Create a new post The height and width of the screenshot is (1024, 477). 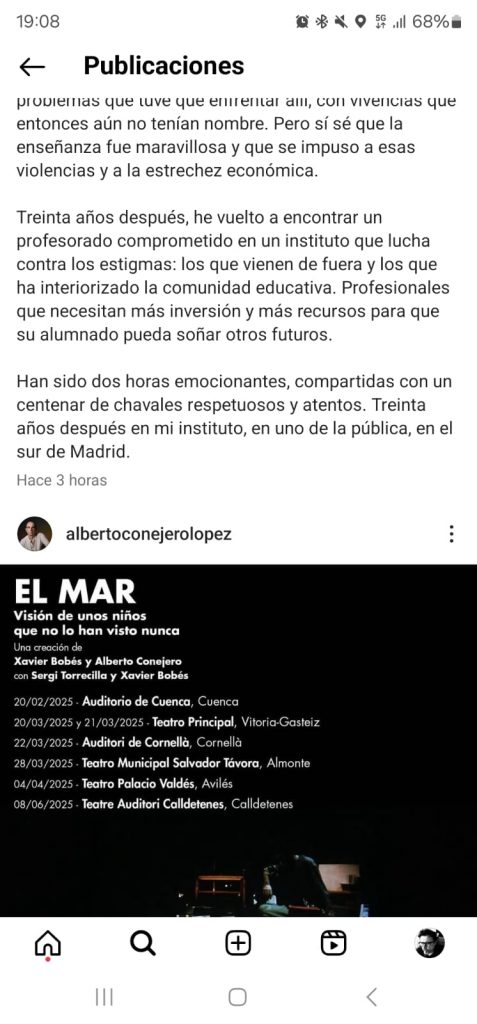[x=238, y=943]
